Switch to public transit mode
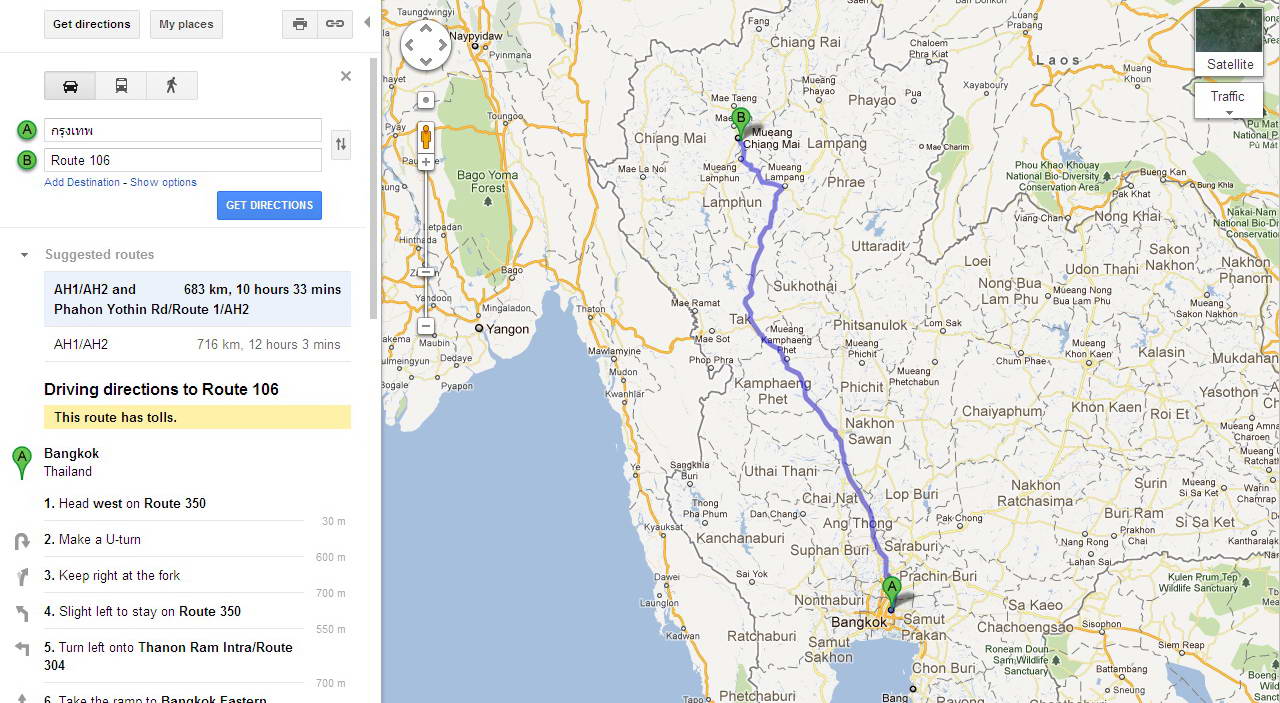The width and height of the screenshot is (1280, 703). click(x=121, y=85)
